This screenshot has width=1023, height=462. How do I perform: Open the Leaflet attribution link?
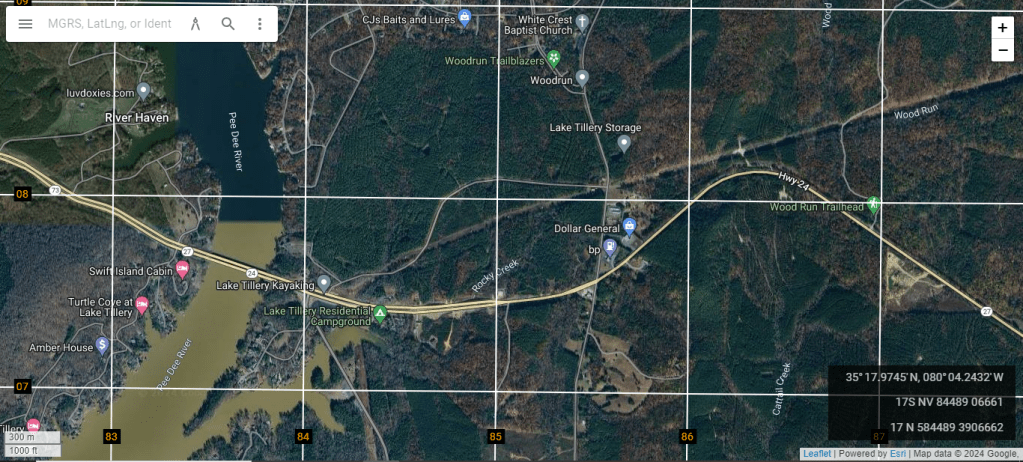point(816,454)
